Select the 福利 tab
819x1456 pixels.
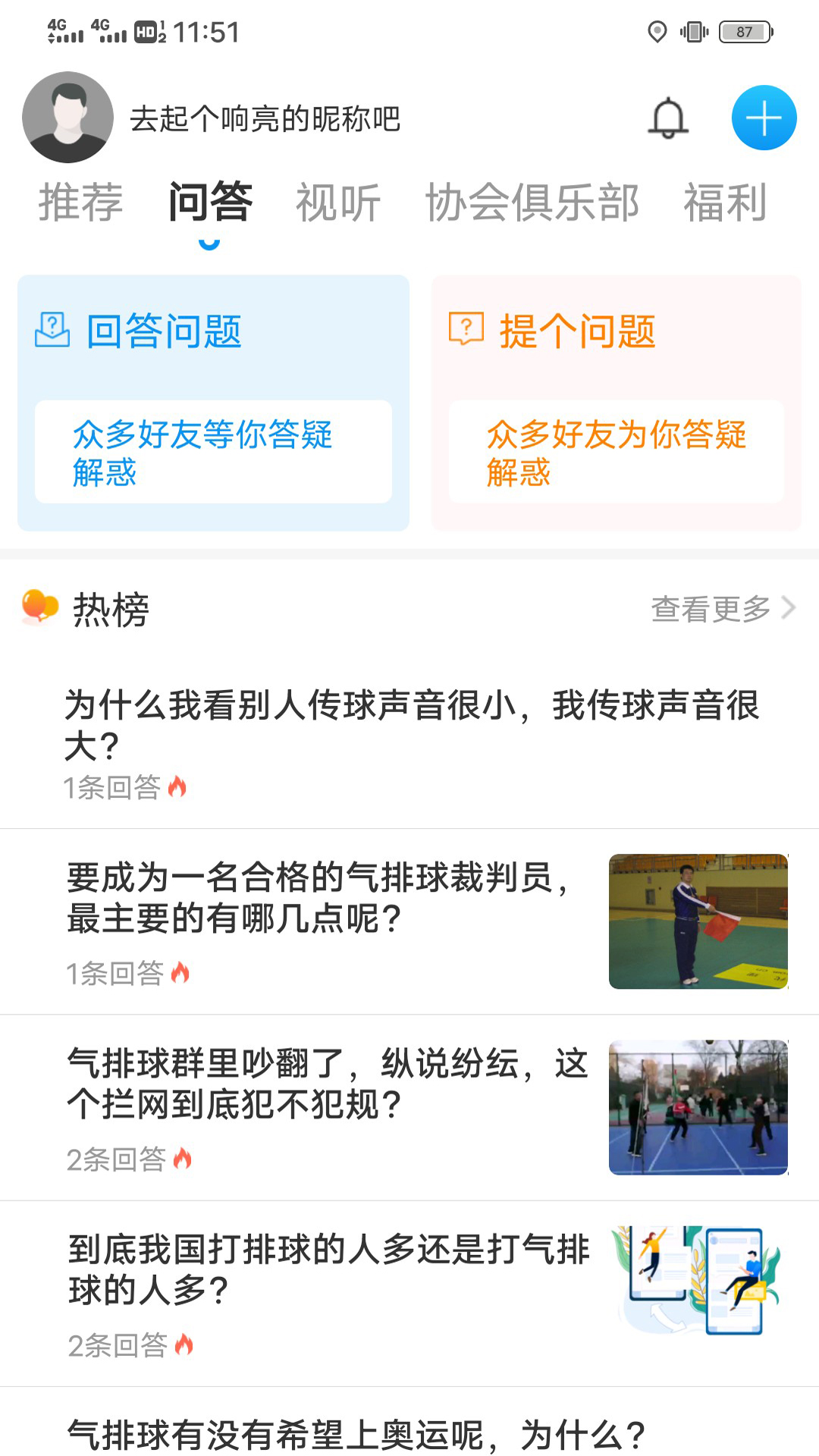pyautogui.click(x=725, y=202)
